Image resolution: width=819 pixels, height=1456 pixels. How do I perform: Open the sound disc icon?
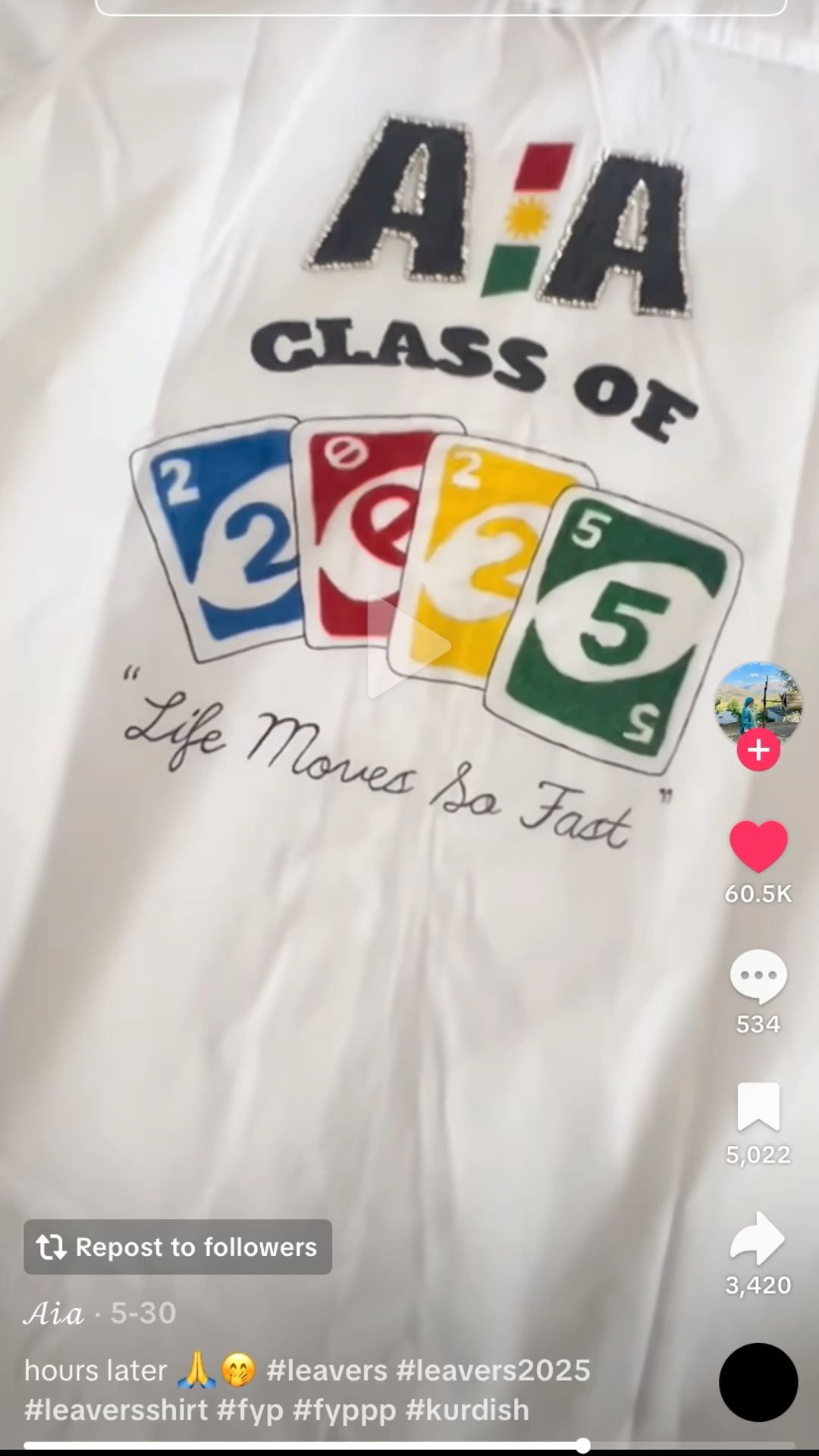click(758, 1382)
